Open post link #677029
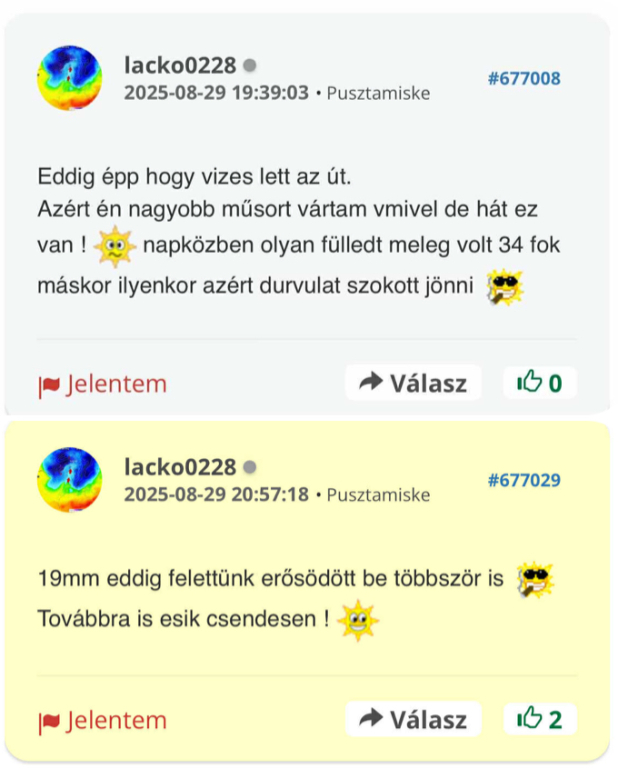618x768 pixels. pos(524,480)
